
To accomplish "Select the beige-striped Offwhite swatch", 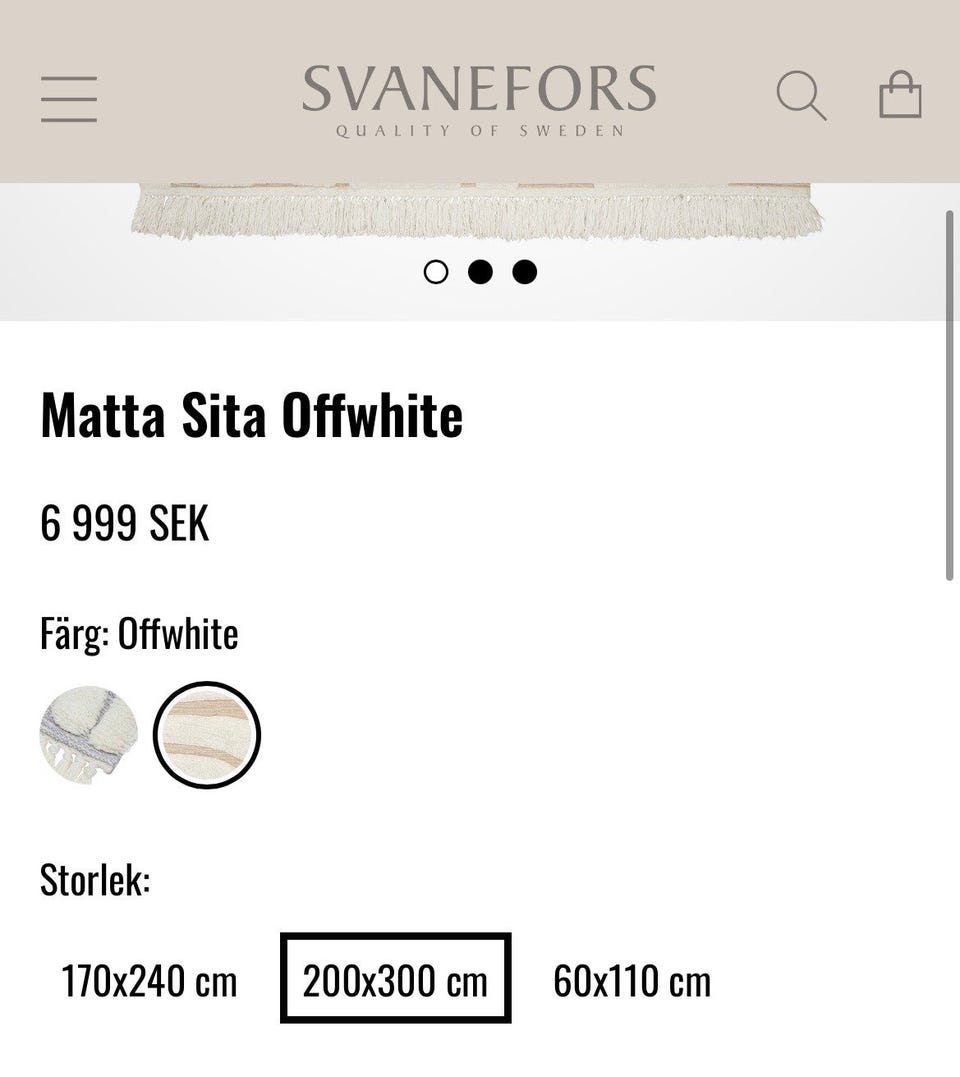I will [x=207, y=735].
